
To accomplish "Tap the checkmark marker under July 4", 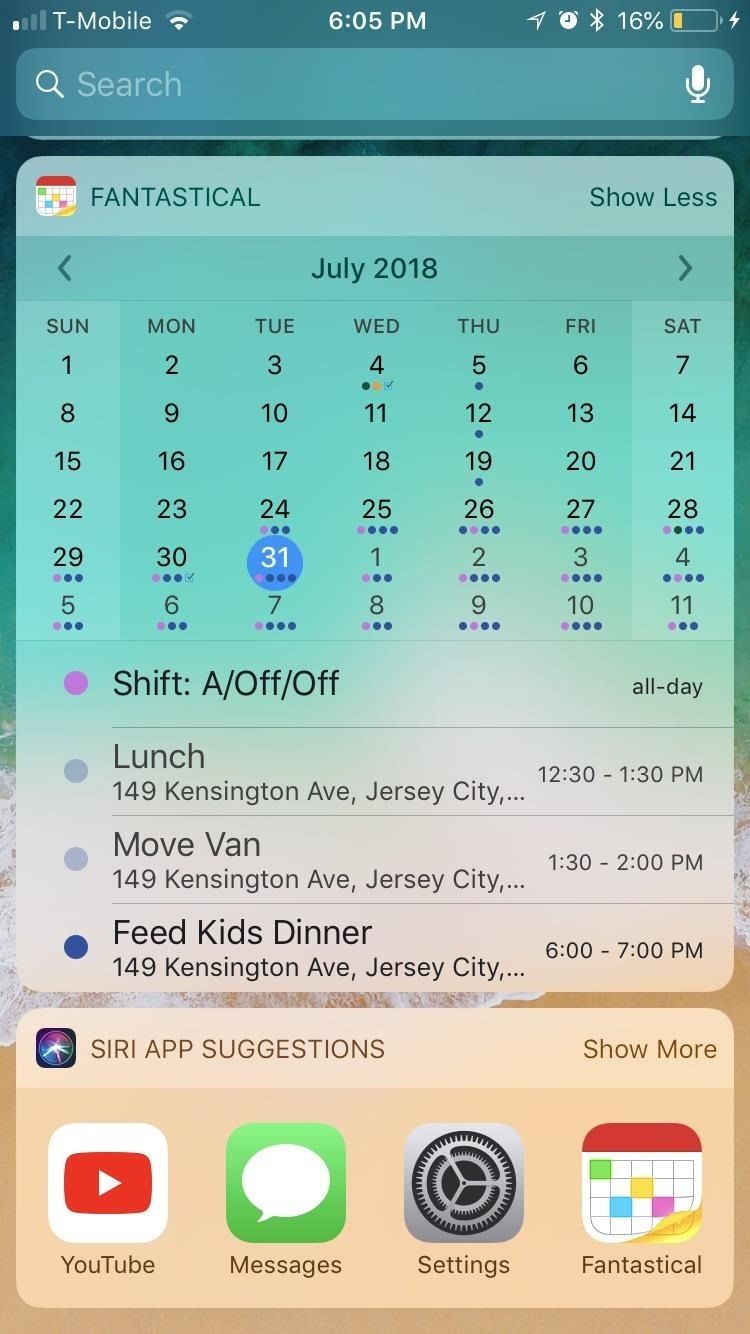I will (x=390, y=385).
